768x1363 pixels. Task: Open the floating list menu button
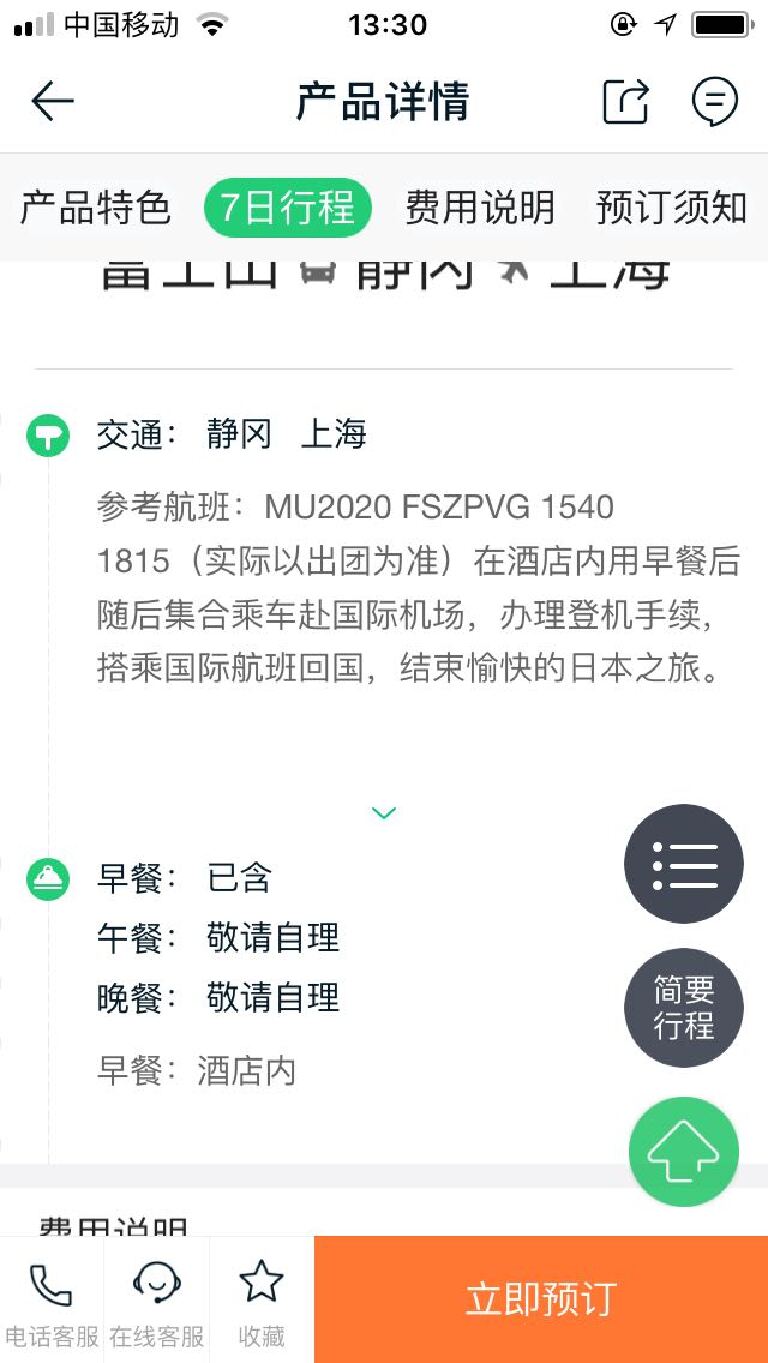tap(684, 864)
